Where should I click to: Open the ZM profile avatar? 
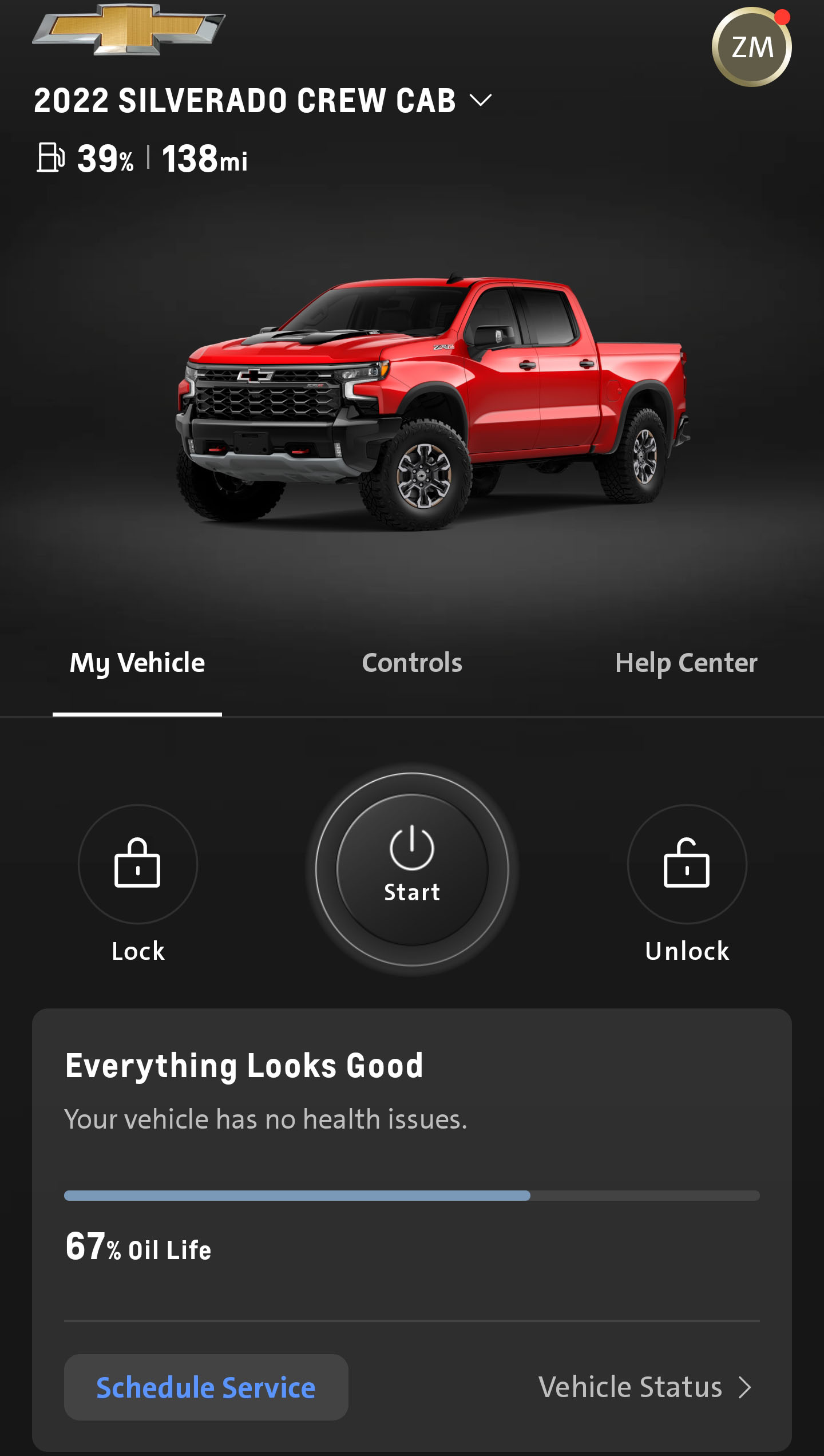[751, 47]
